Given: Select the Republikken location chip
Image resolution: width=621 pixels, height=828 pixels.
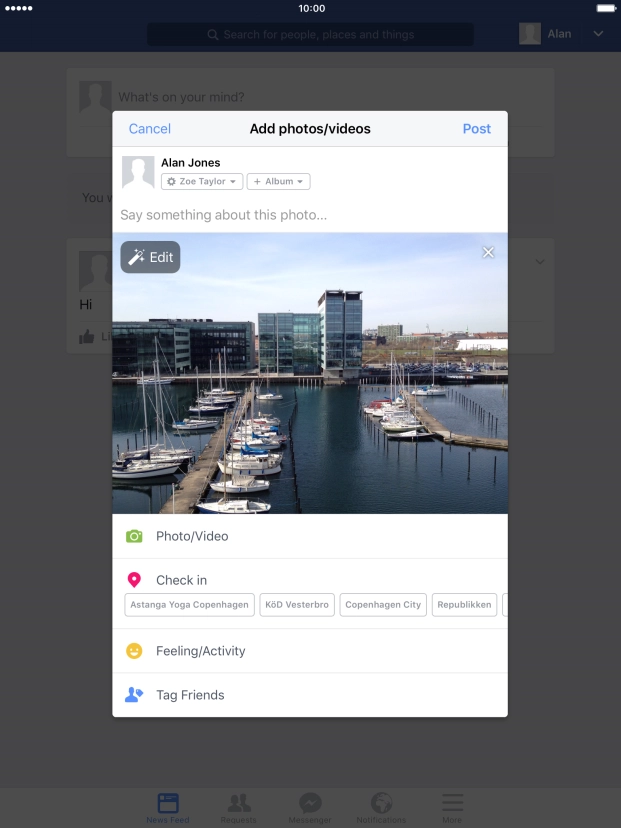Looking at the screenshot, I should click(x=465, y=605).
